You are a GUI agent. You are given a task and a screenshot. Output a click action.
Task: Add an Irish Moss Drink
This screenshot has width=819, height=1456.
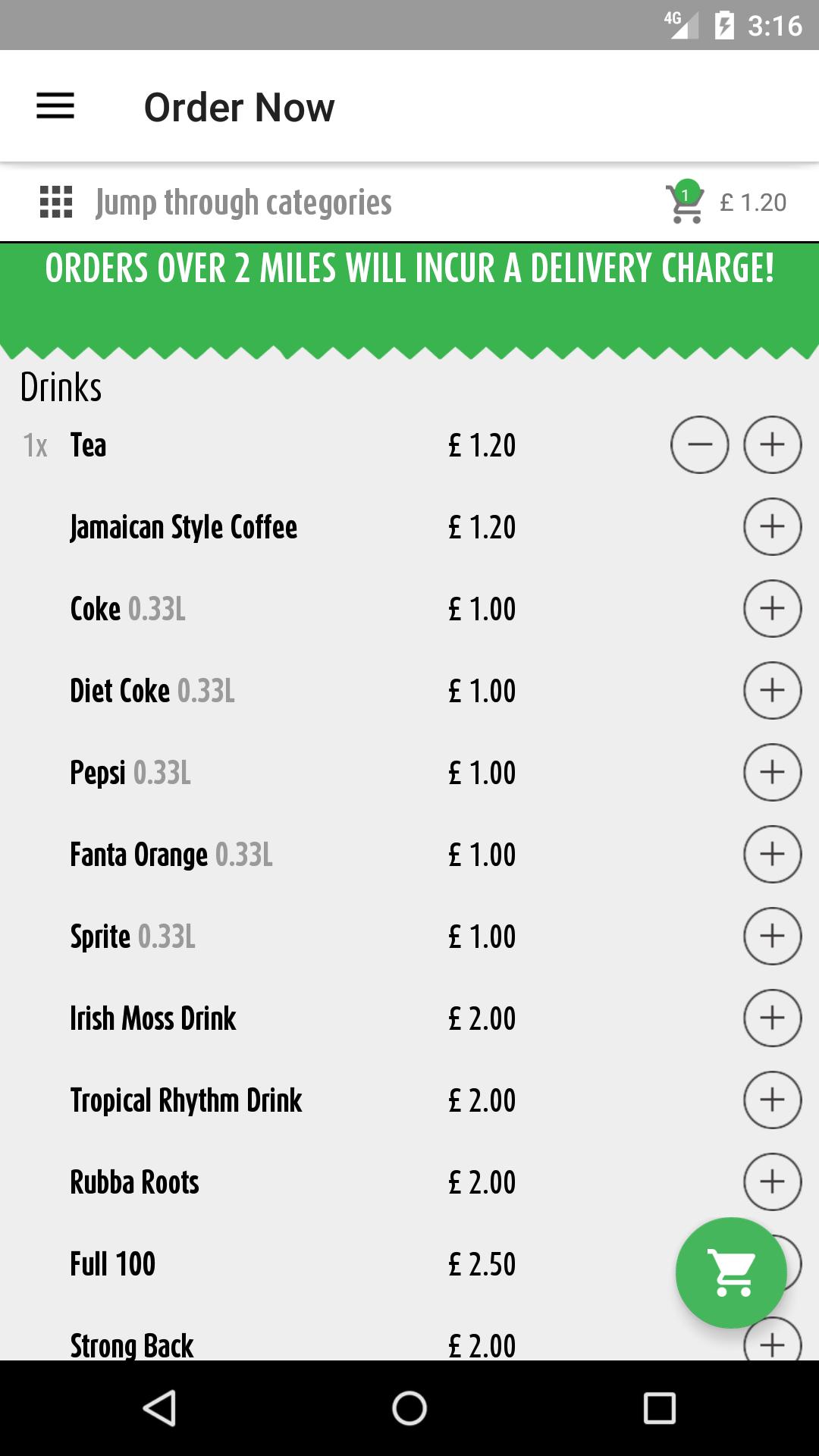pyautogui.click(x=772, y=1018)
